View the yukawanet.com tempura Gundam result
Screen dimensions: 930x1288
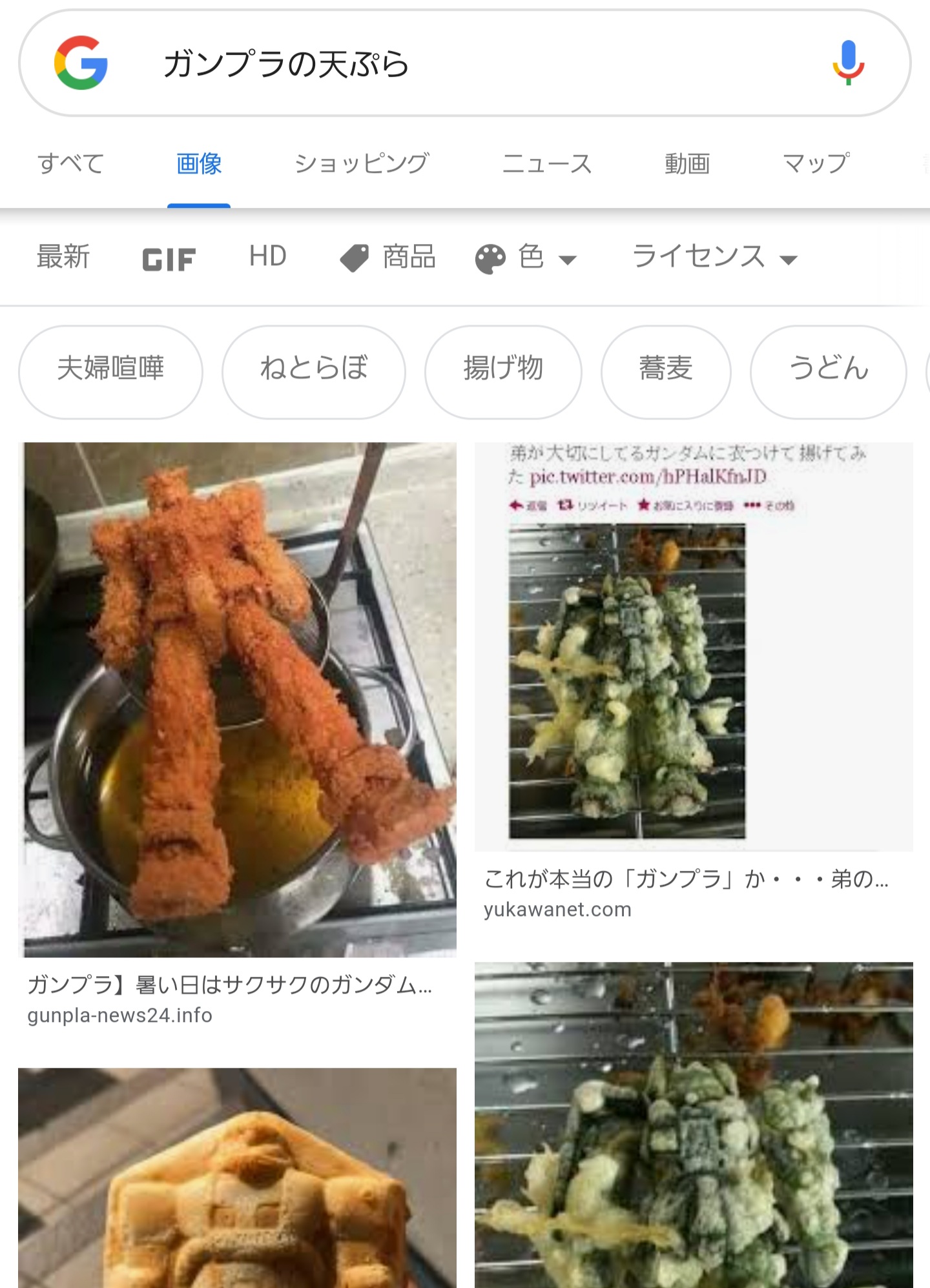click(693, 646)
